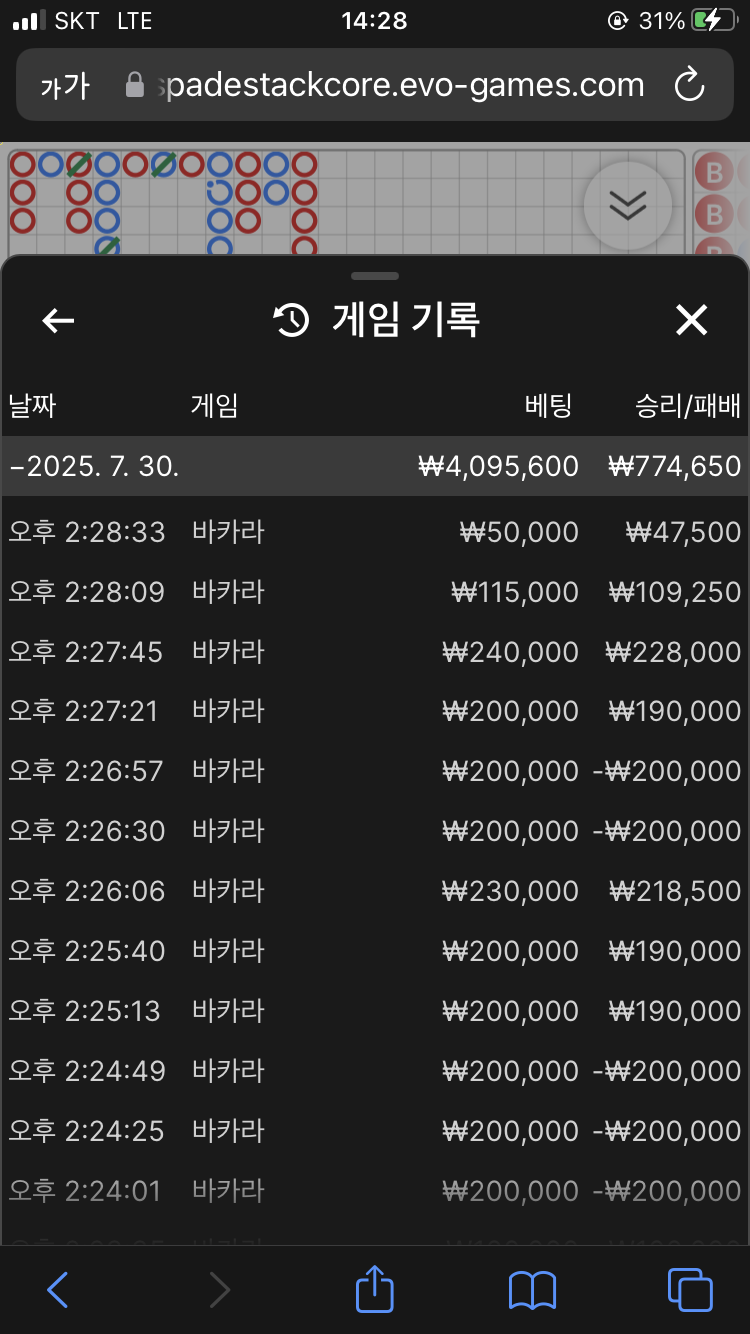Select the 2:26:57 baccarat record

374,771
